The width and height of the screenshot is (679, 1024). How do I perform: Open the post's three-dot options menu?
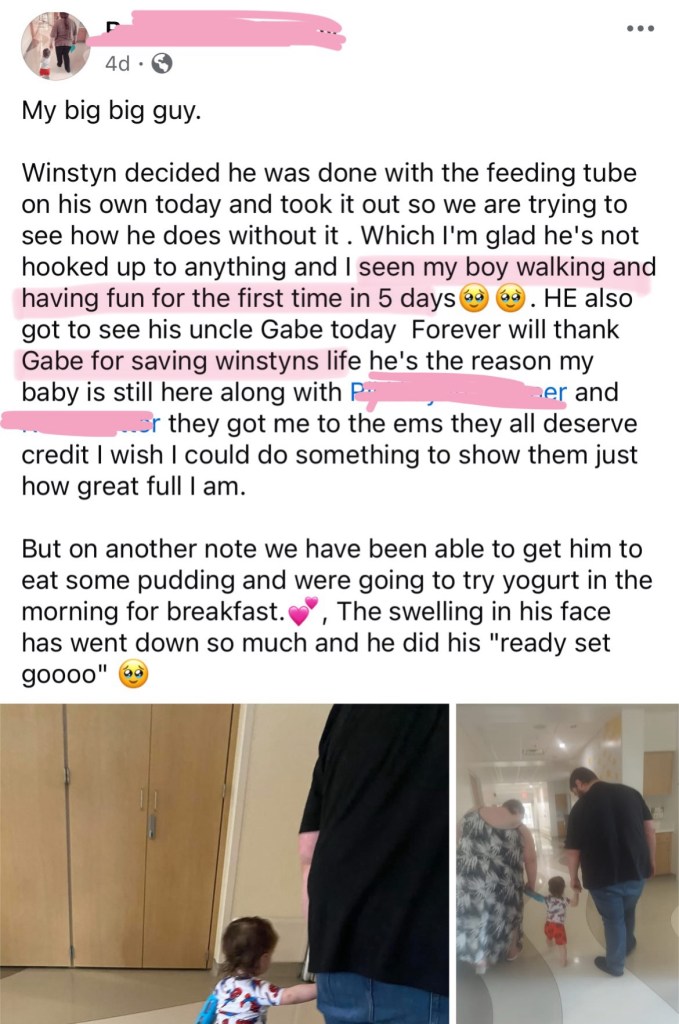[639, 28]
